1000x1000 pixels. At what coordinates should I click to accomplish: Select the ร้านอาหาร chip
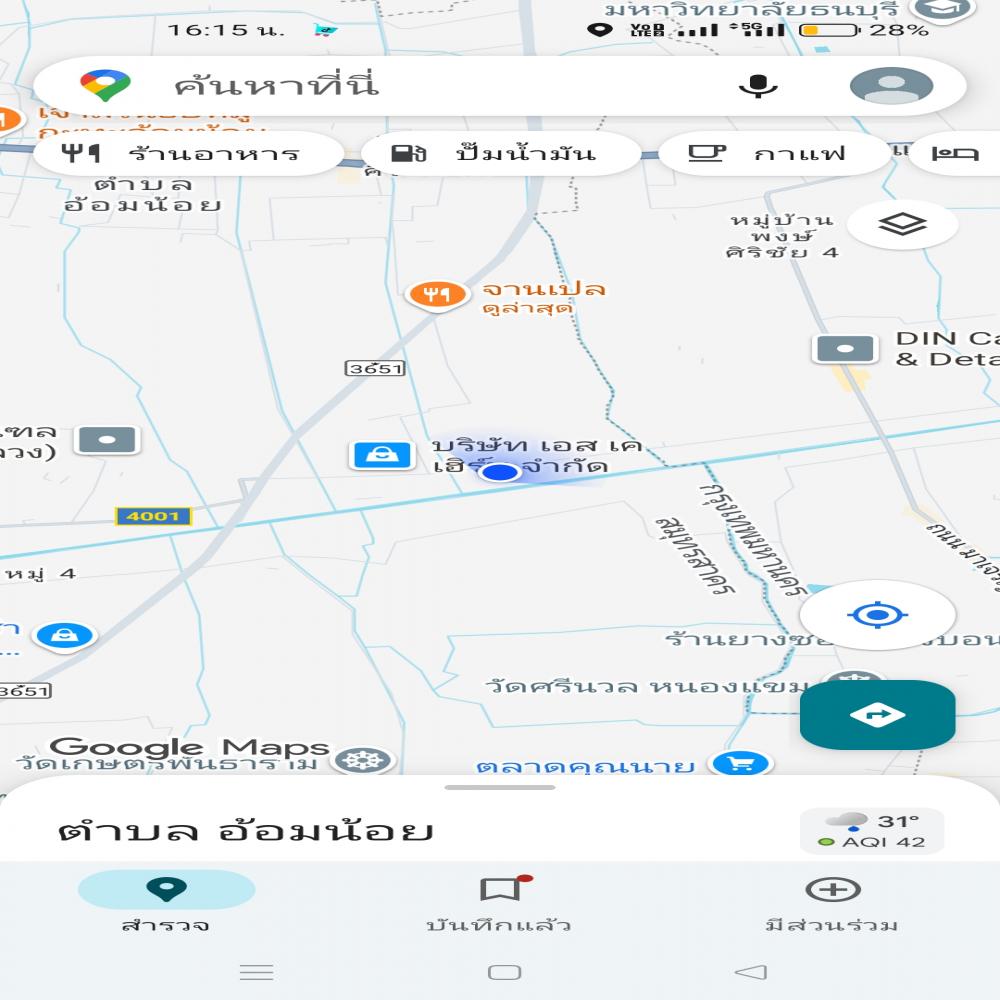click(x=188, y=154)
